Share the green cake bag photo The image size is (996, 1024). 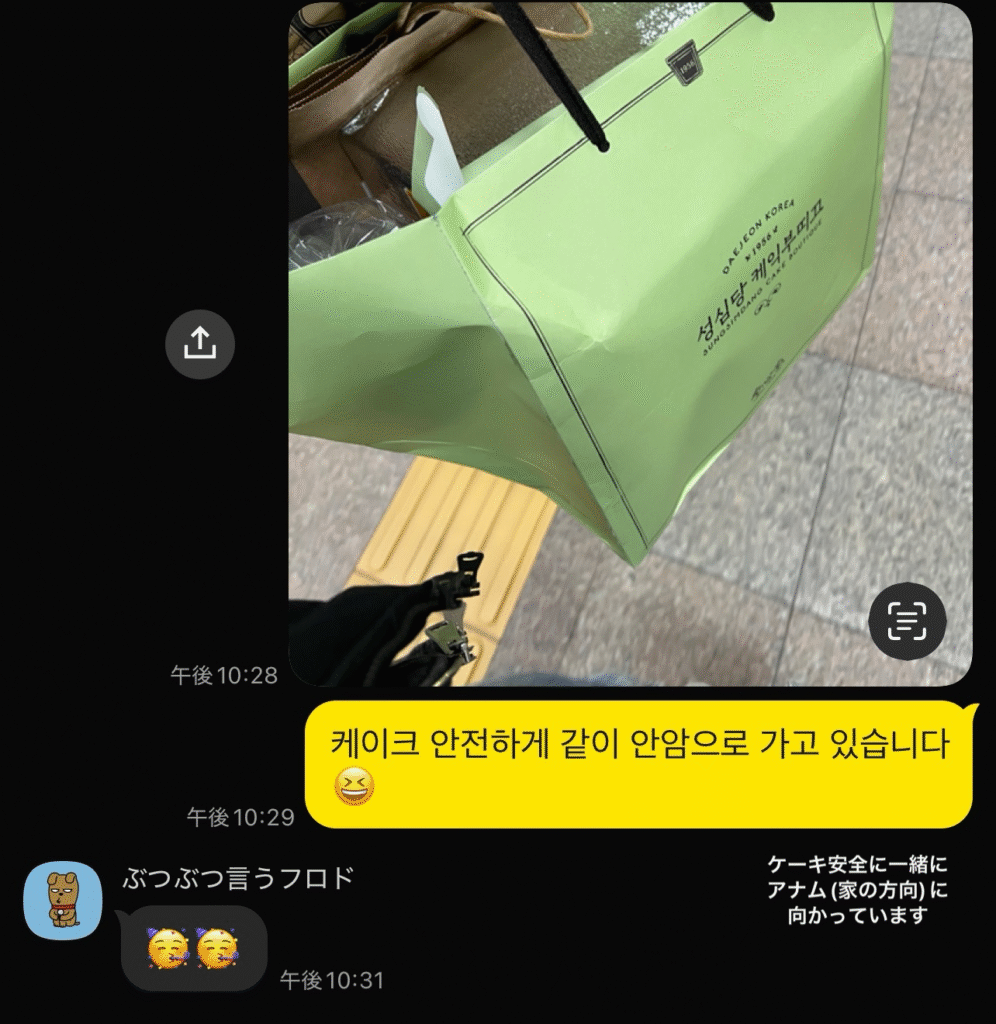[x=200, y=344]
